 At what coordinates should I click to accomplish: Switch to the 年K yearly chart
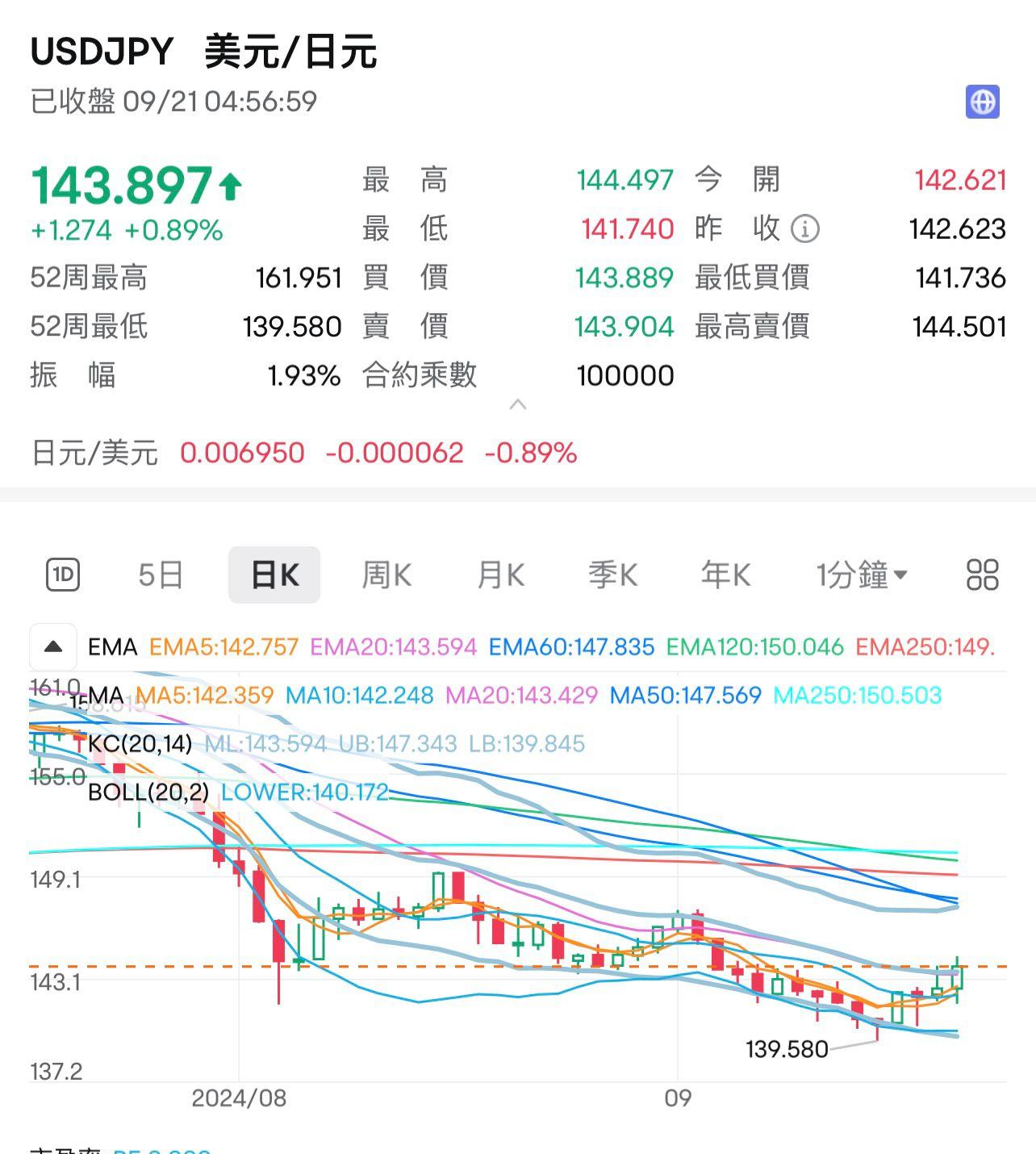[x=725, y=575]
